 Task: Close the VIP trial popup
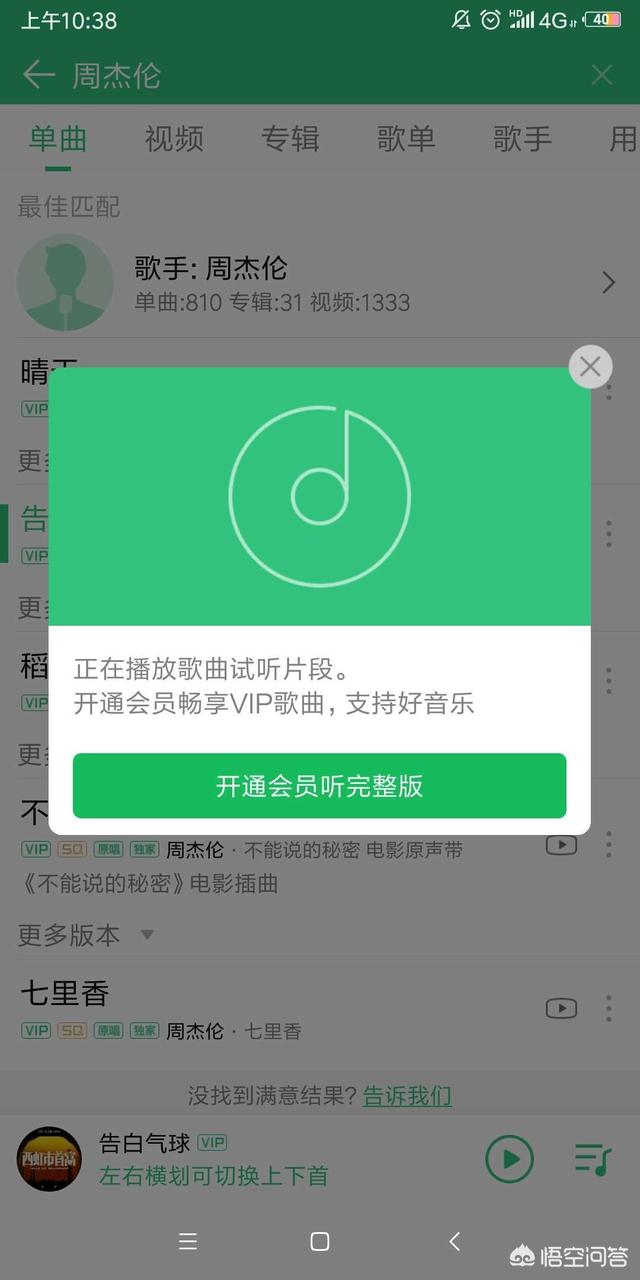click(590, 367)
